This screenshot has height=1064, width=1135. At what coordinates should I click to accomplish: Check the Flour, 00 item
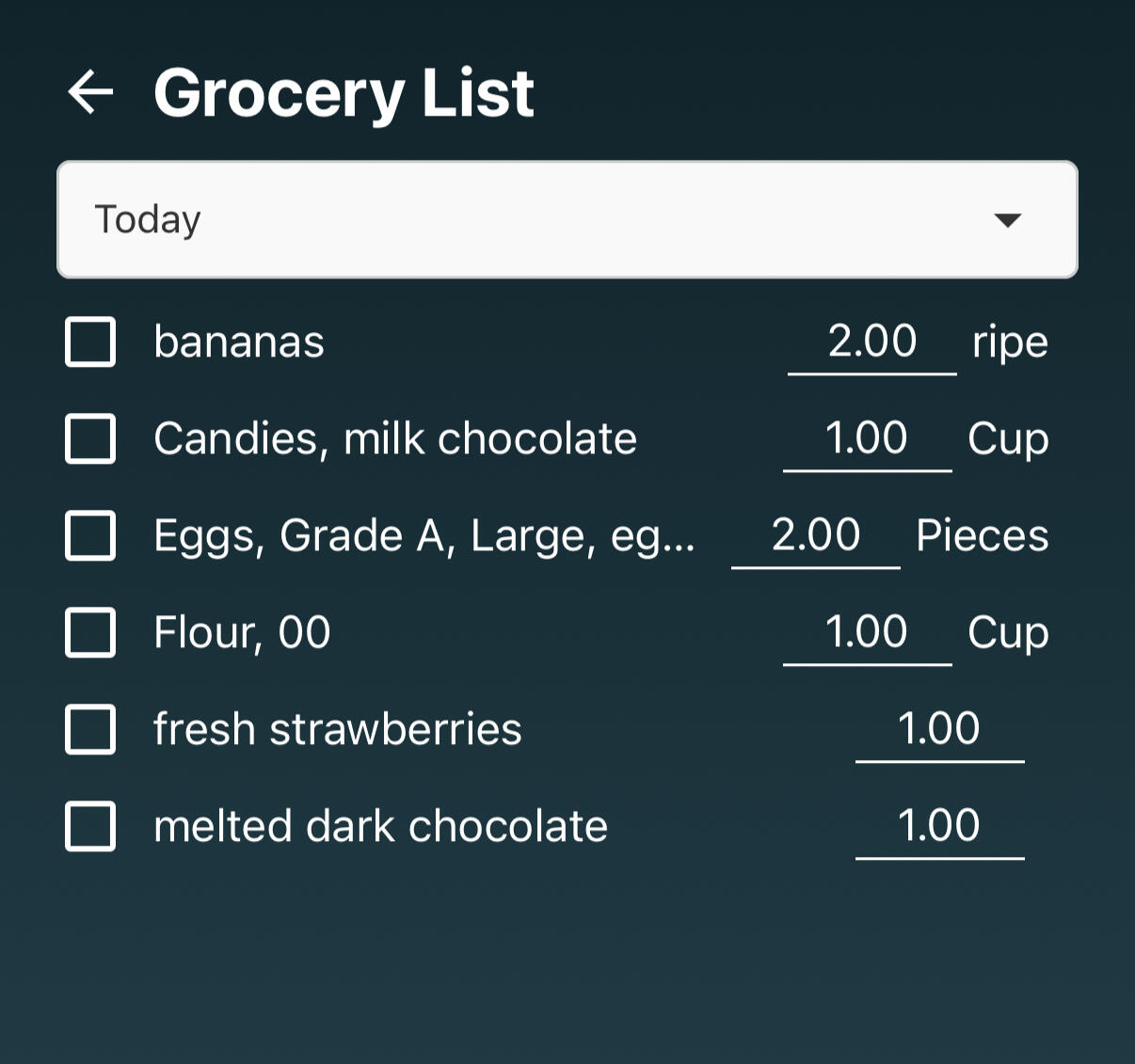point(90,632)
